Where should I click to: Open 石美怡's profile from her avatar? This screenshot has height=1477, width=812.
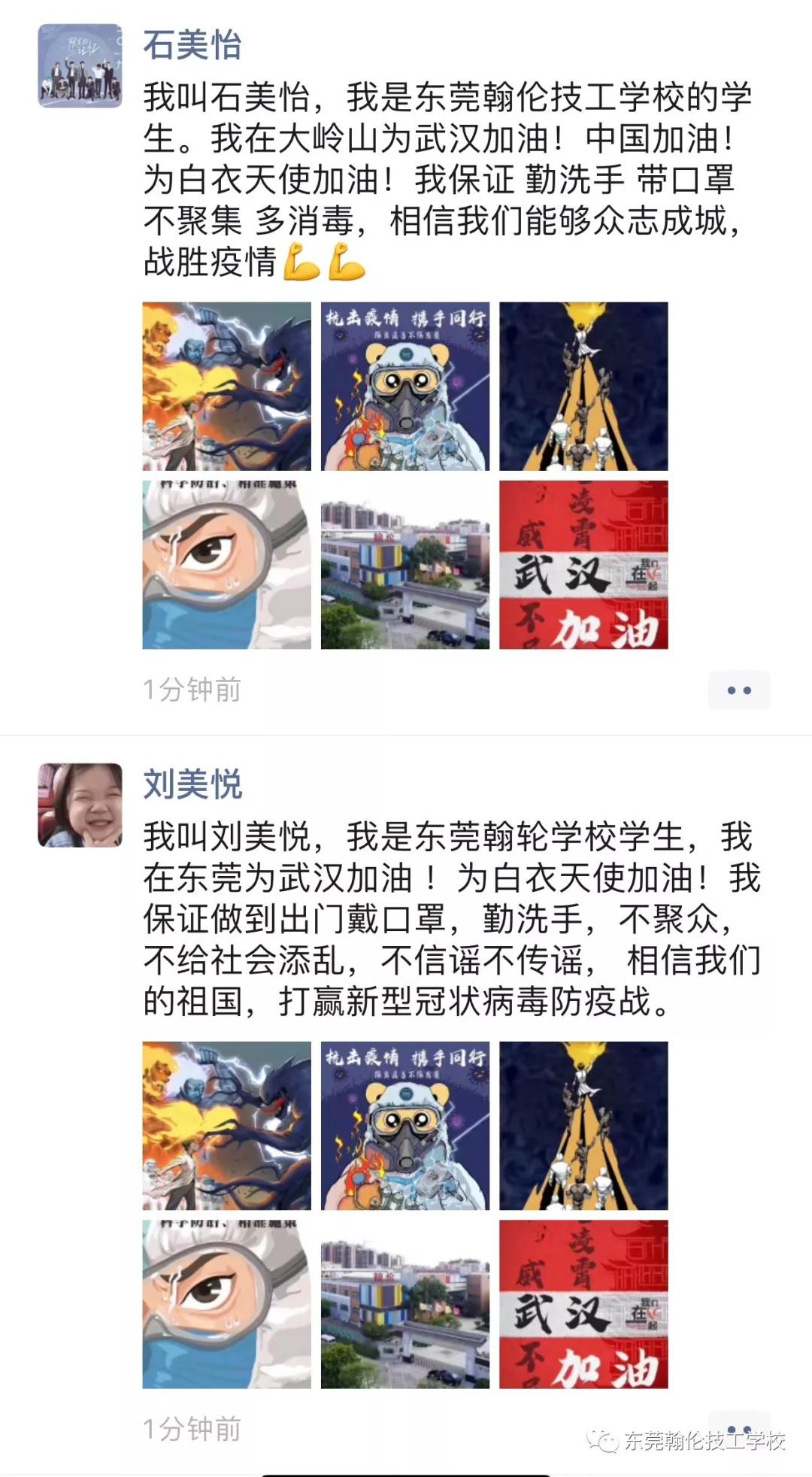[80, 65]
